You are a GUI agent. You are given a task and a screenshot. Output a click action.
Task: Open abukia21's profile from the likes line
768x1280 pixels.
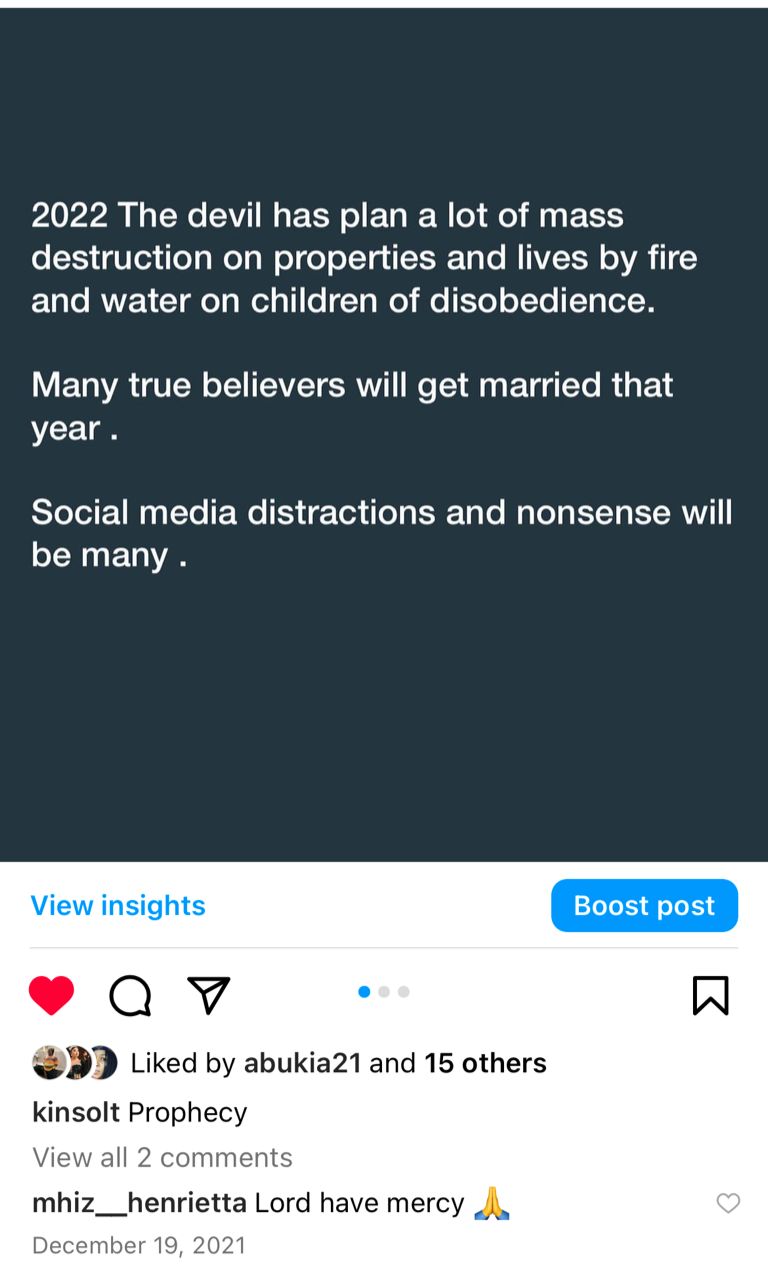click(x=302, y=1063)
